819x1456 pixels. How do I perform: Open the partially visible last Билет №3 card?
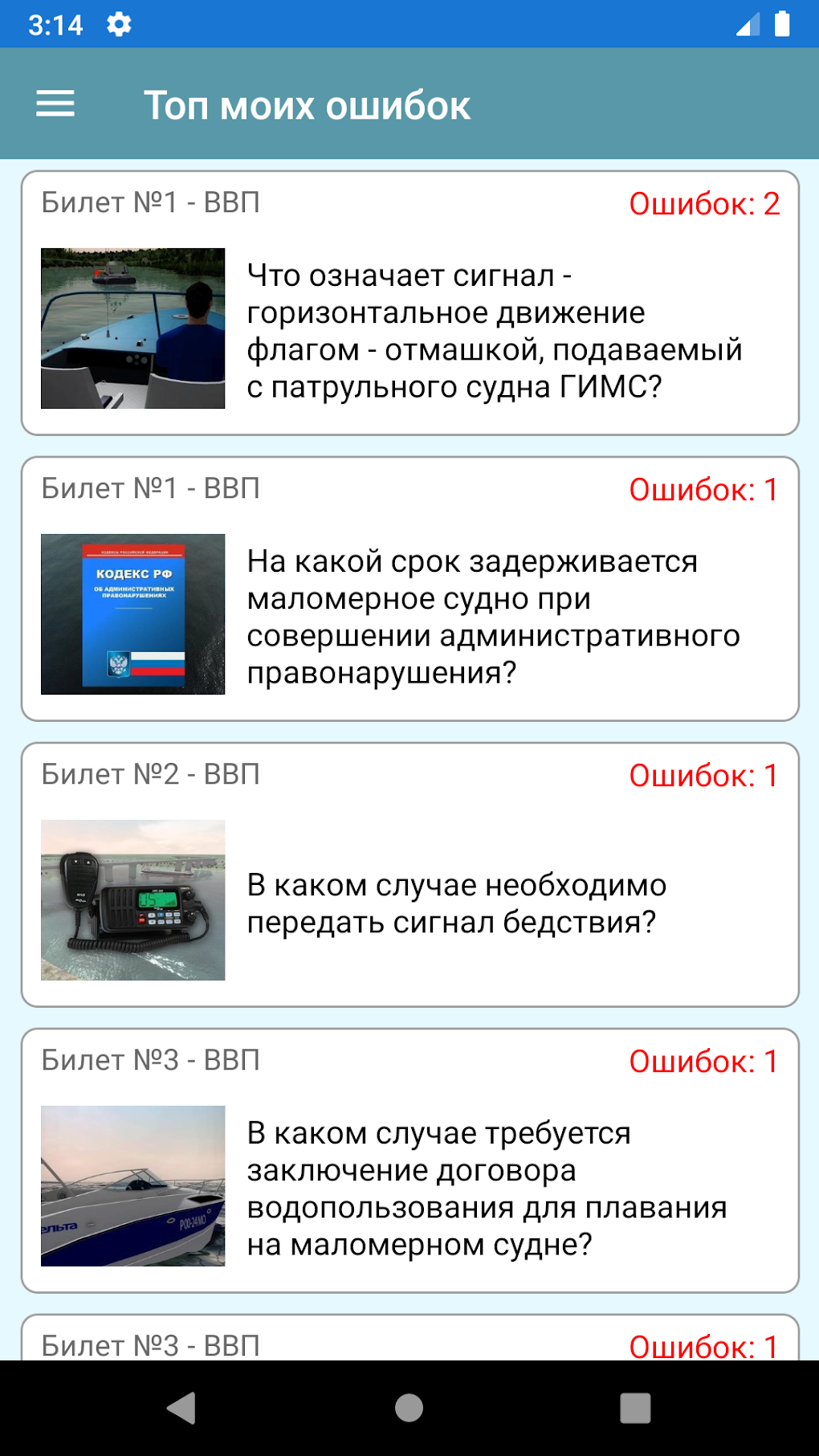coord(409,1340)
